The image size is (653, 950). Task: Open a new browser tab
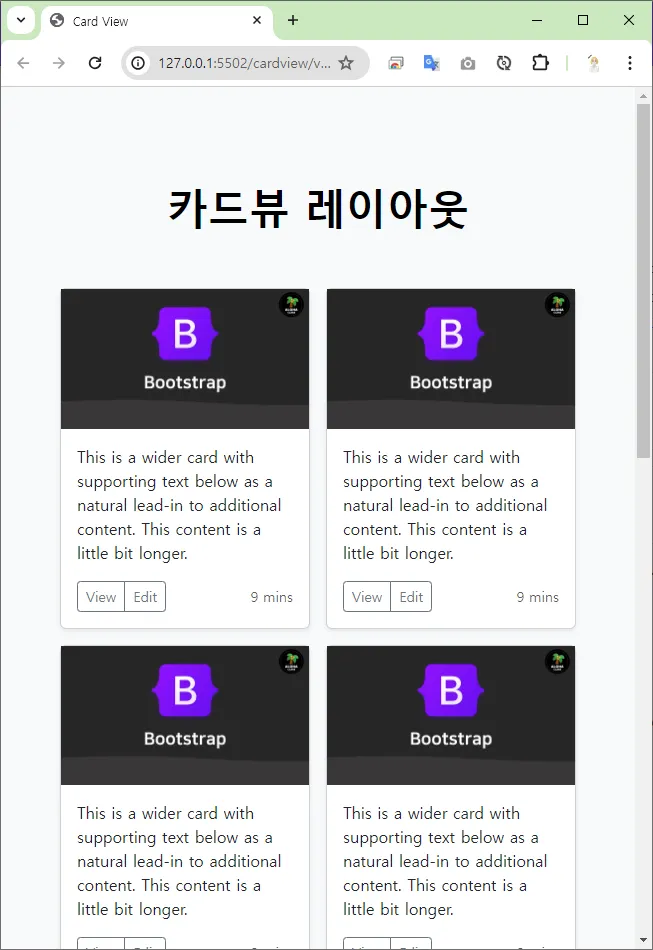tap(293, 20)
